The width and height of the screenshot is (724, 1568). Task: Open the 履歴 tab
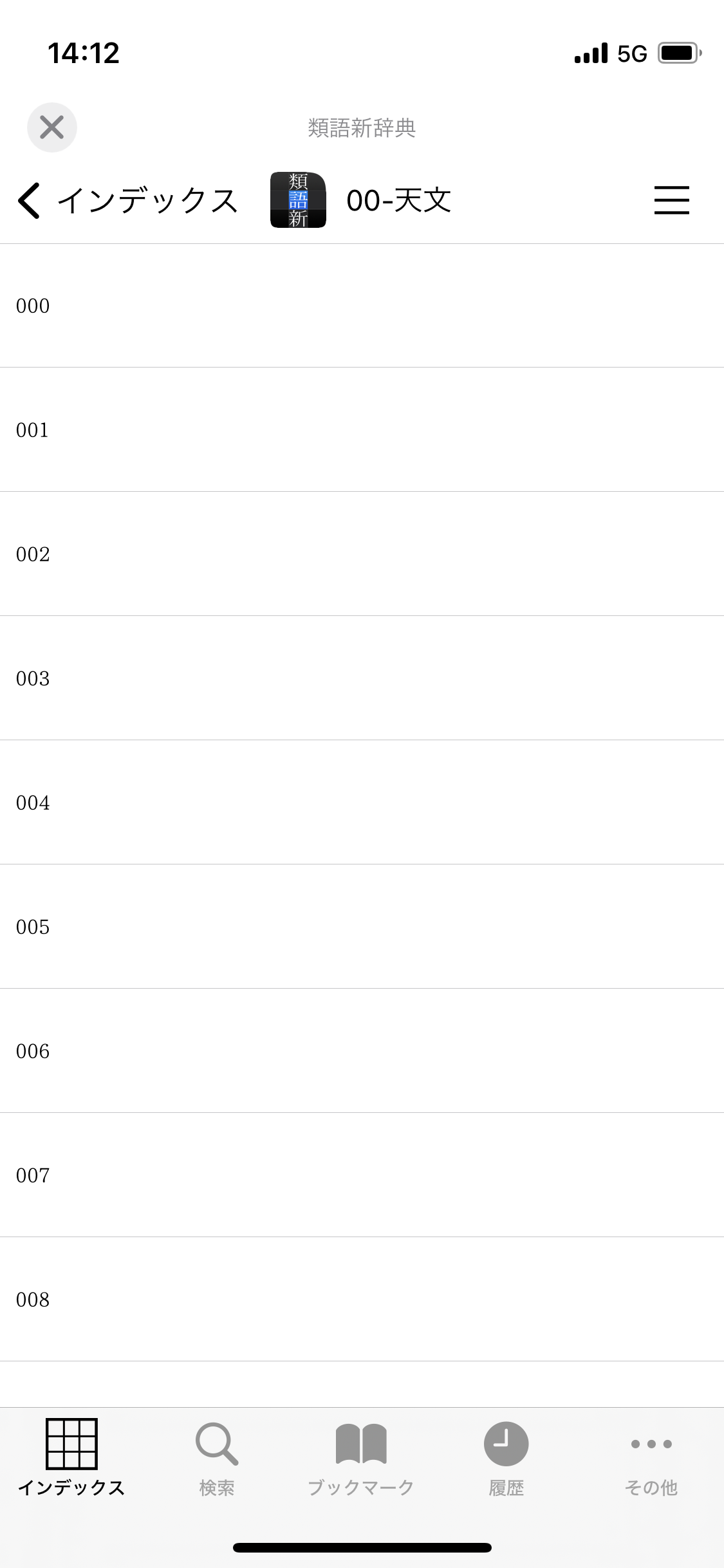point(506,1459)
